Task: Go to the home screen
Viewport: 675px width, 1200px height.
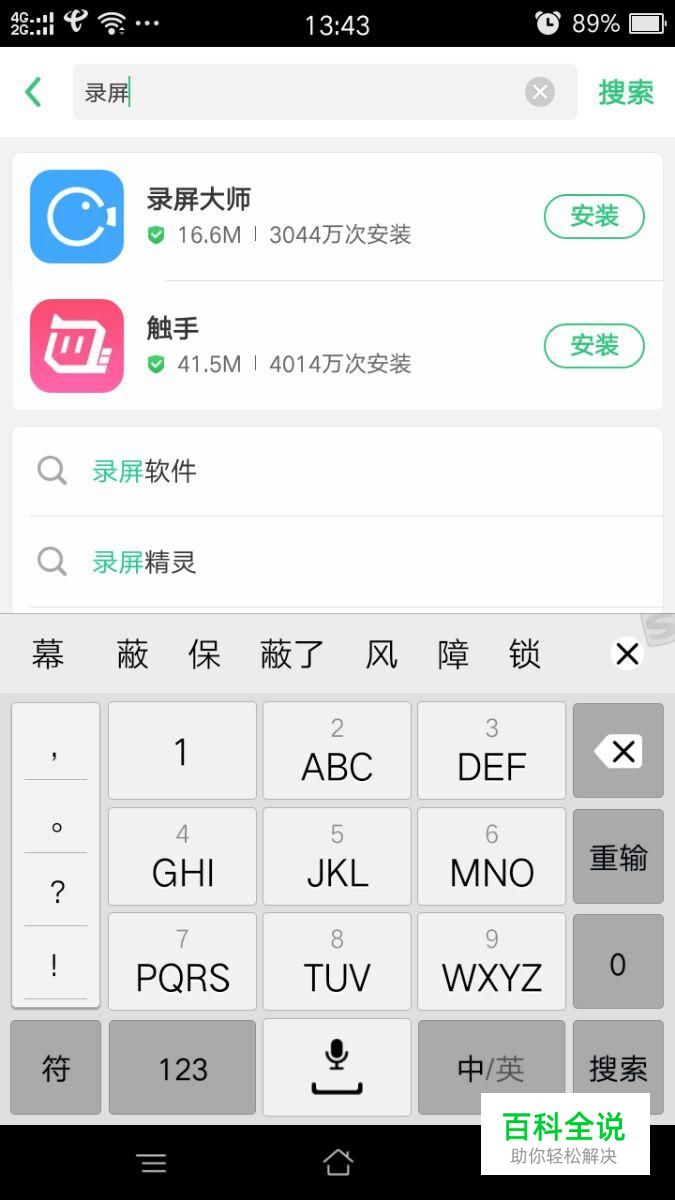Action: pos(338,1162)
